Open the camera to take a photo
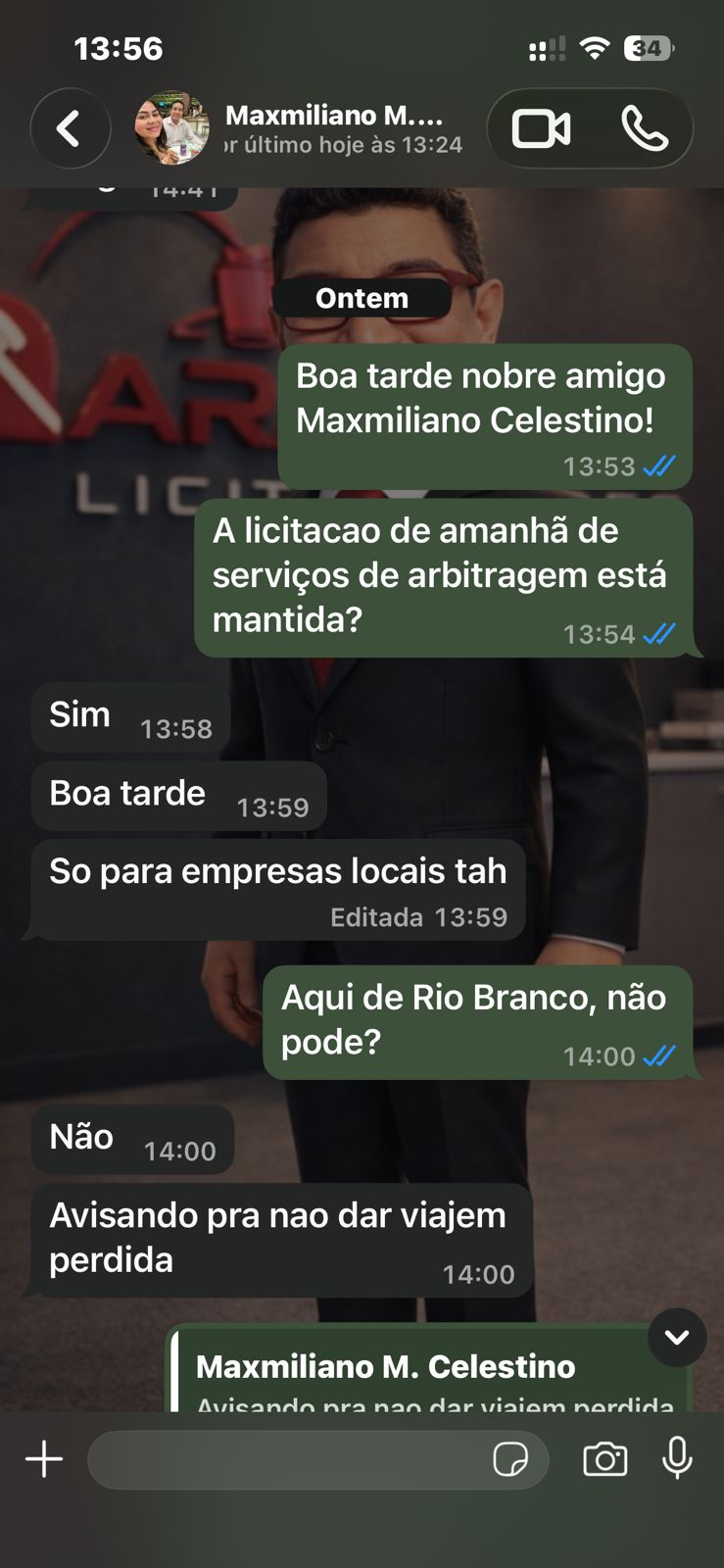The width and height of the screenshot is (724, 1568). [604, 1459]
